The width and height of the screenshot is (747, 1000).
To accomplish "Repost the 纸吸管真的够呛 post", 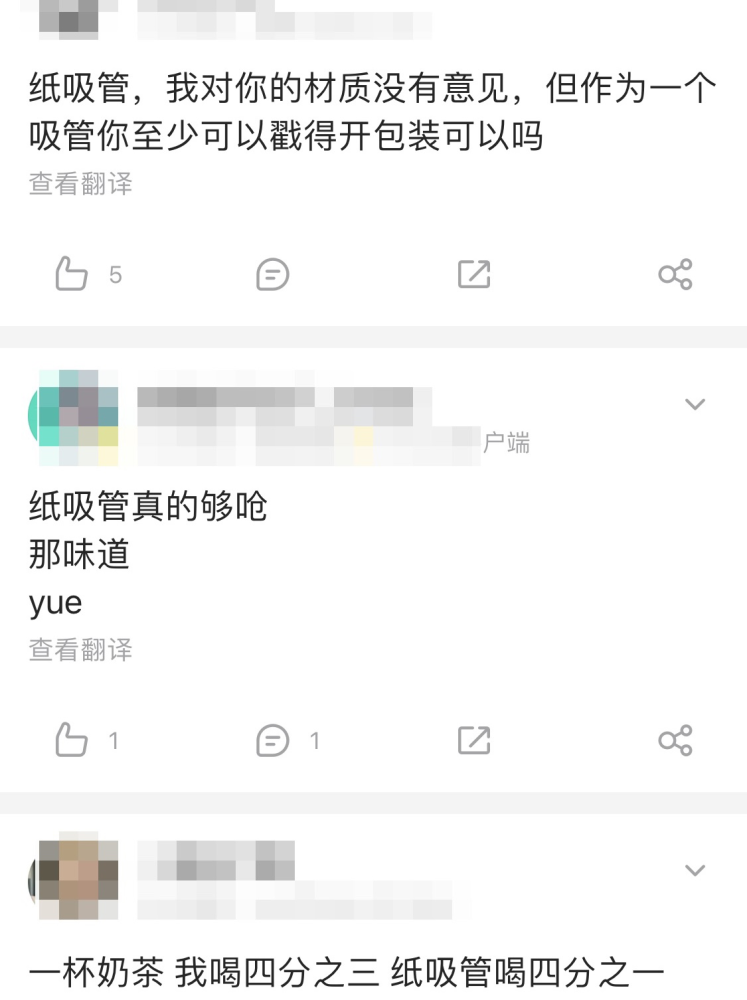I will 474,740.
